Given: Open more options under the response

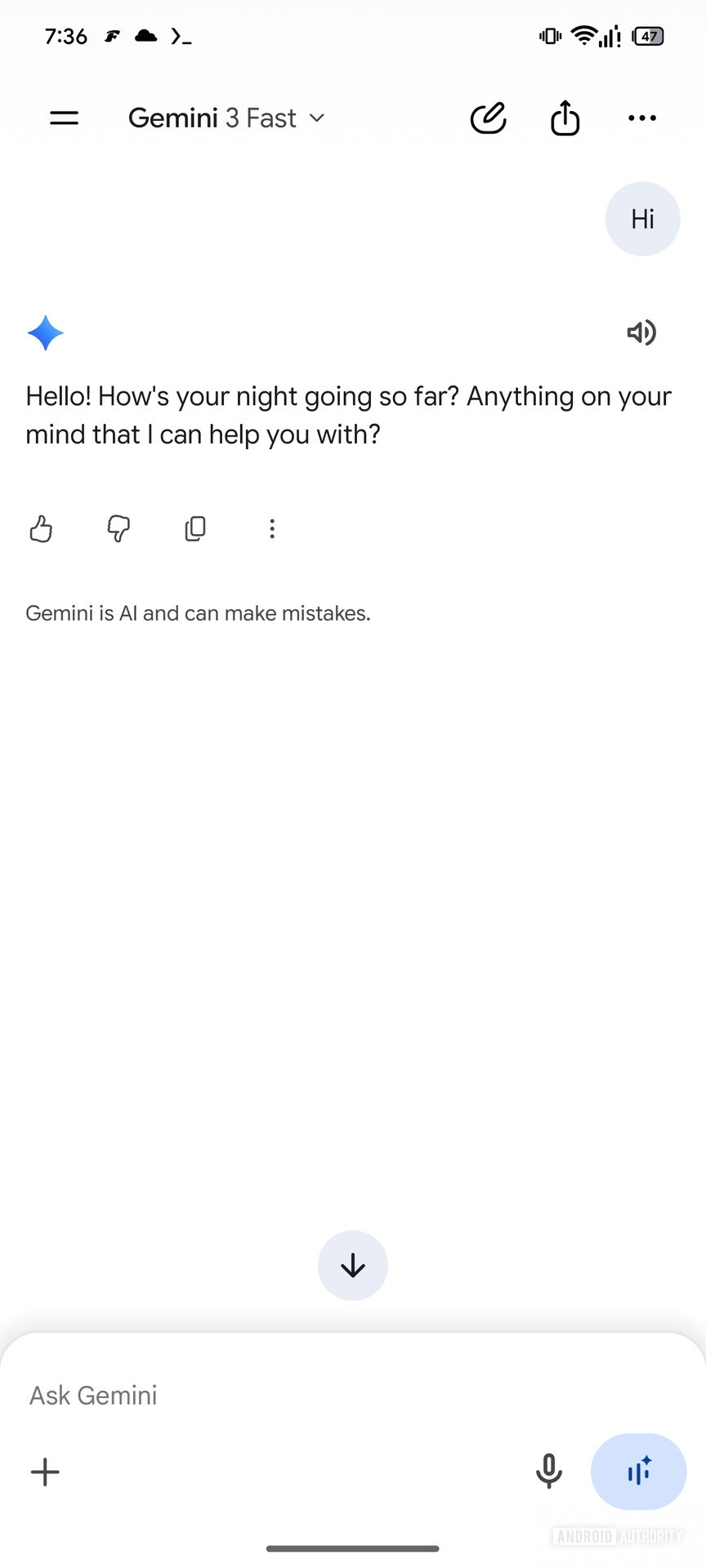Looking at the screenshot, I should click(272, 528).
